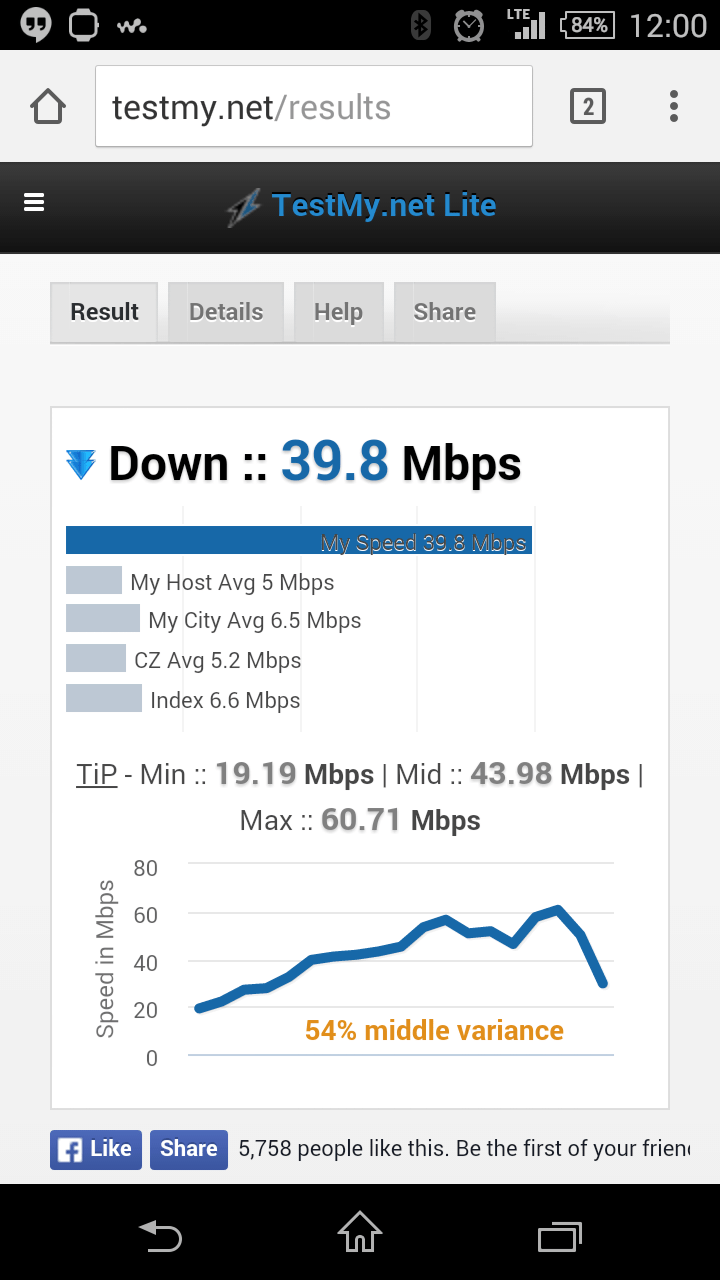Switch to the Details tab

[226, 312]
